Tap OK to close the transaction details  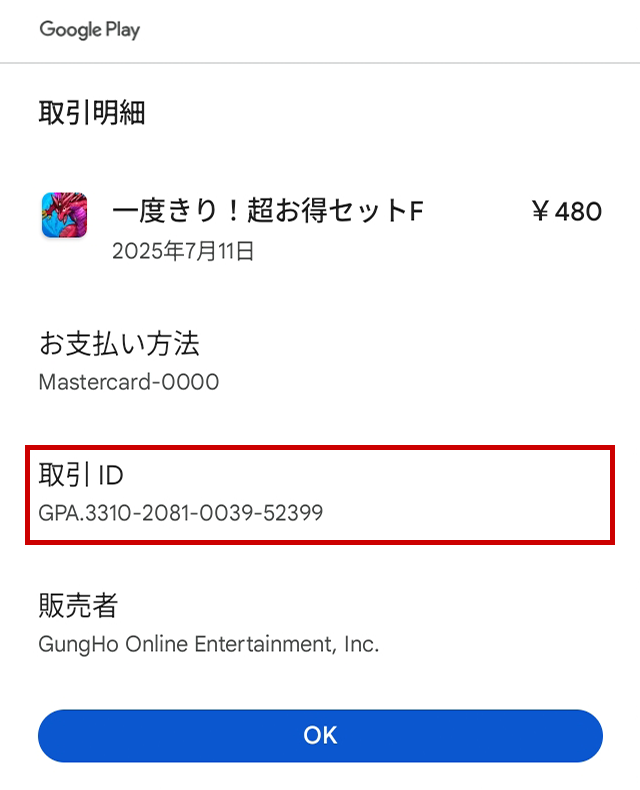320,736
